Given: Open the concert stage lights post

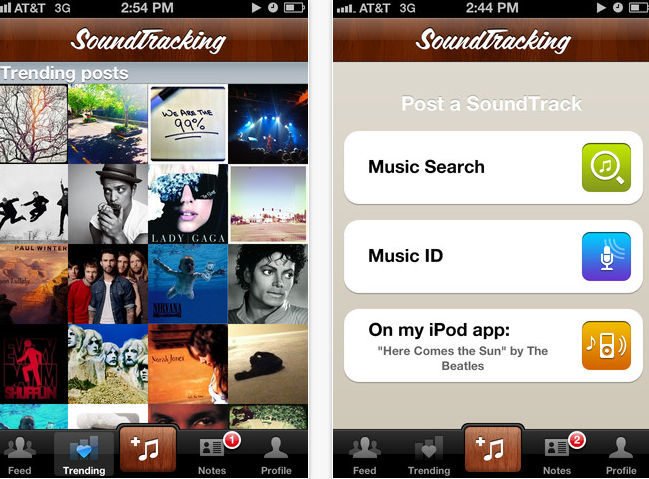Looking at the screenshot, I should coord(267,123).
